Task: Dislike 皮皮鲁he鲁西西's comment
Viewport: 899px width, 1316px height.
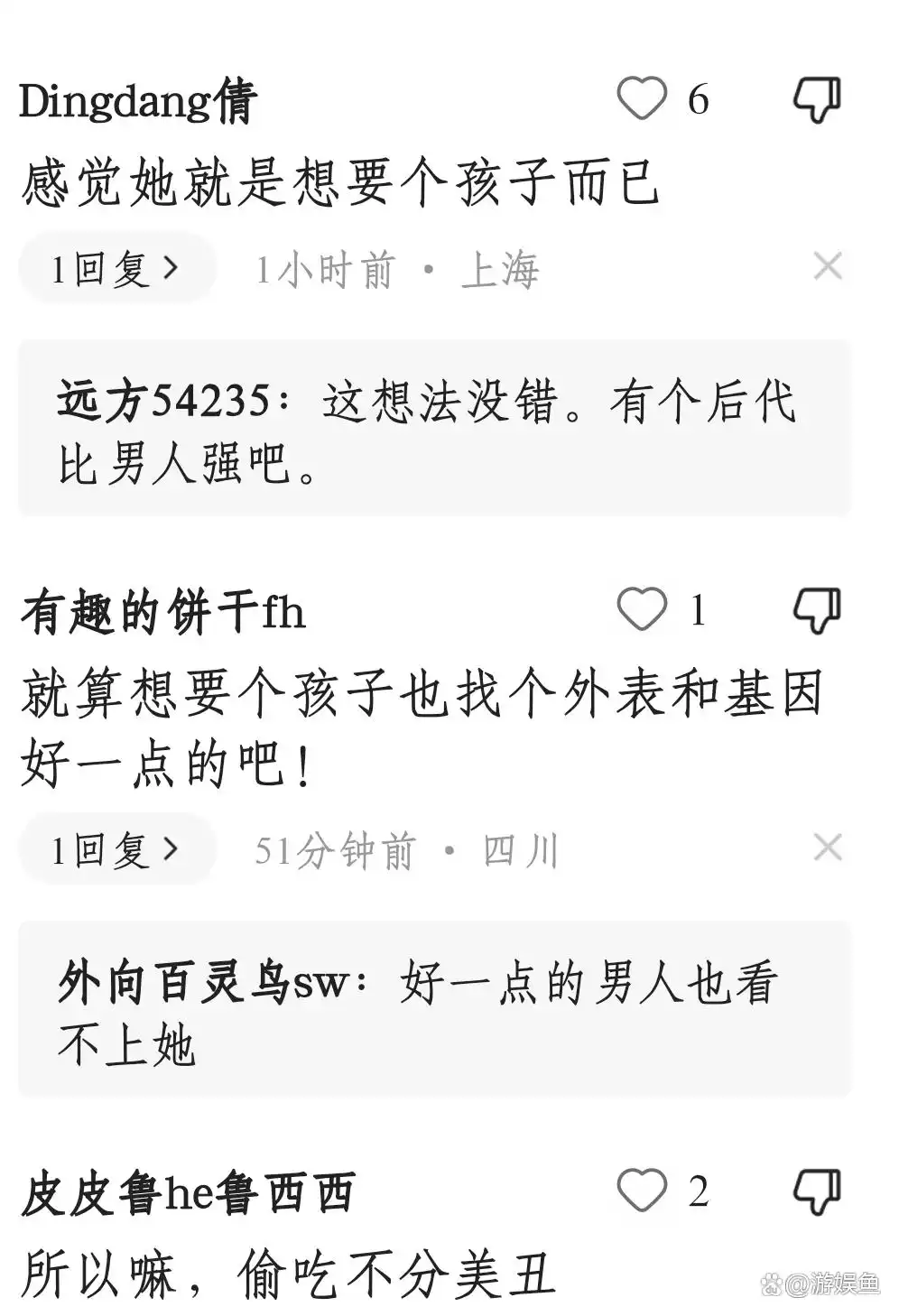Action: click(817, 1191)
